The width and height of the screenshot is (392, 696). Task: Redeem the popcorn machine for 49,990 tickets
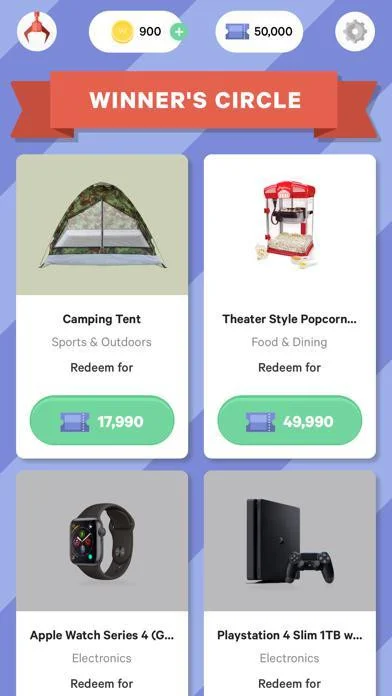[289, 421]
